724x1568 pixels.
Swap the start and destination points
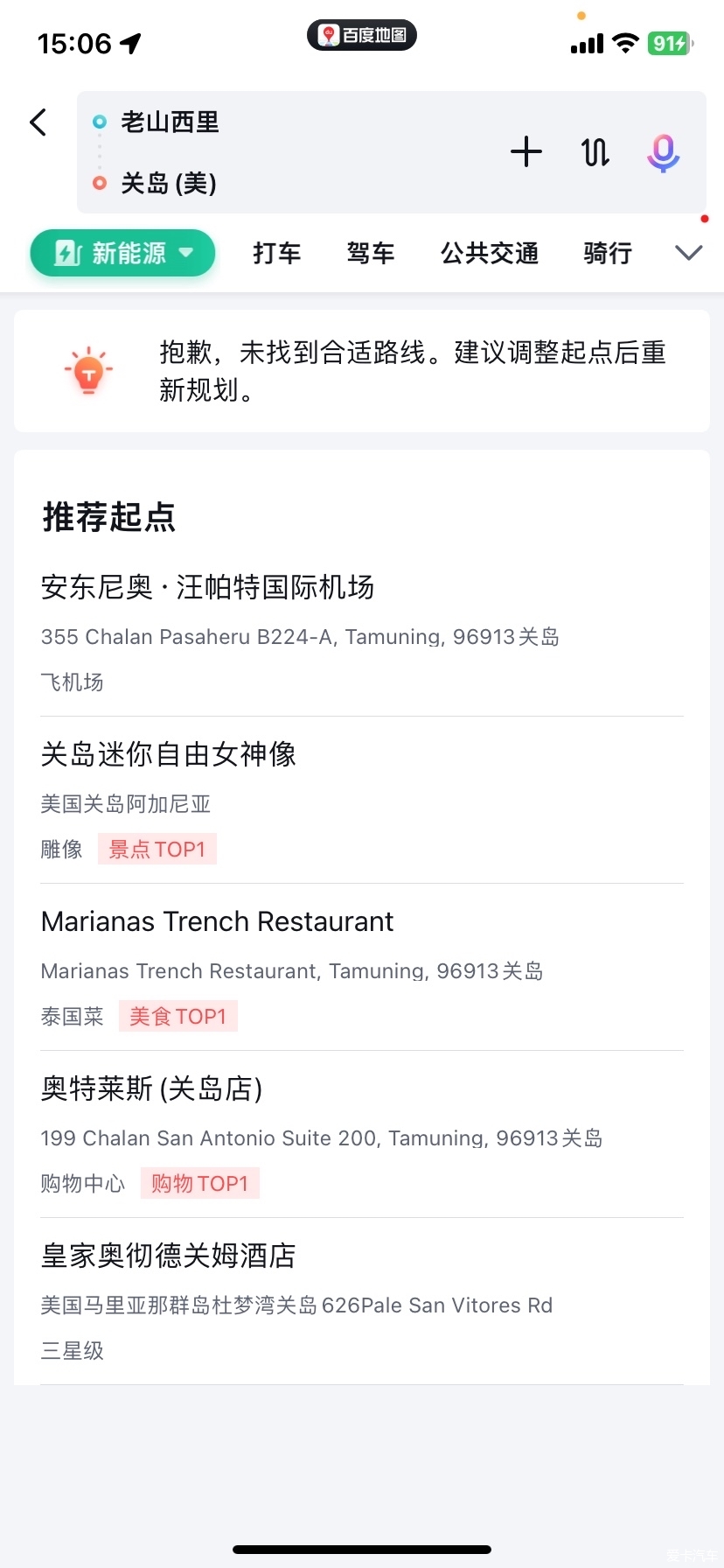click(x=595, y=152)
